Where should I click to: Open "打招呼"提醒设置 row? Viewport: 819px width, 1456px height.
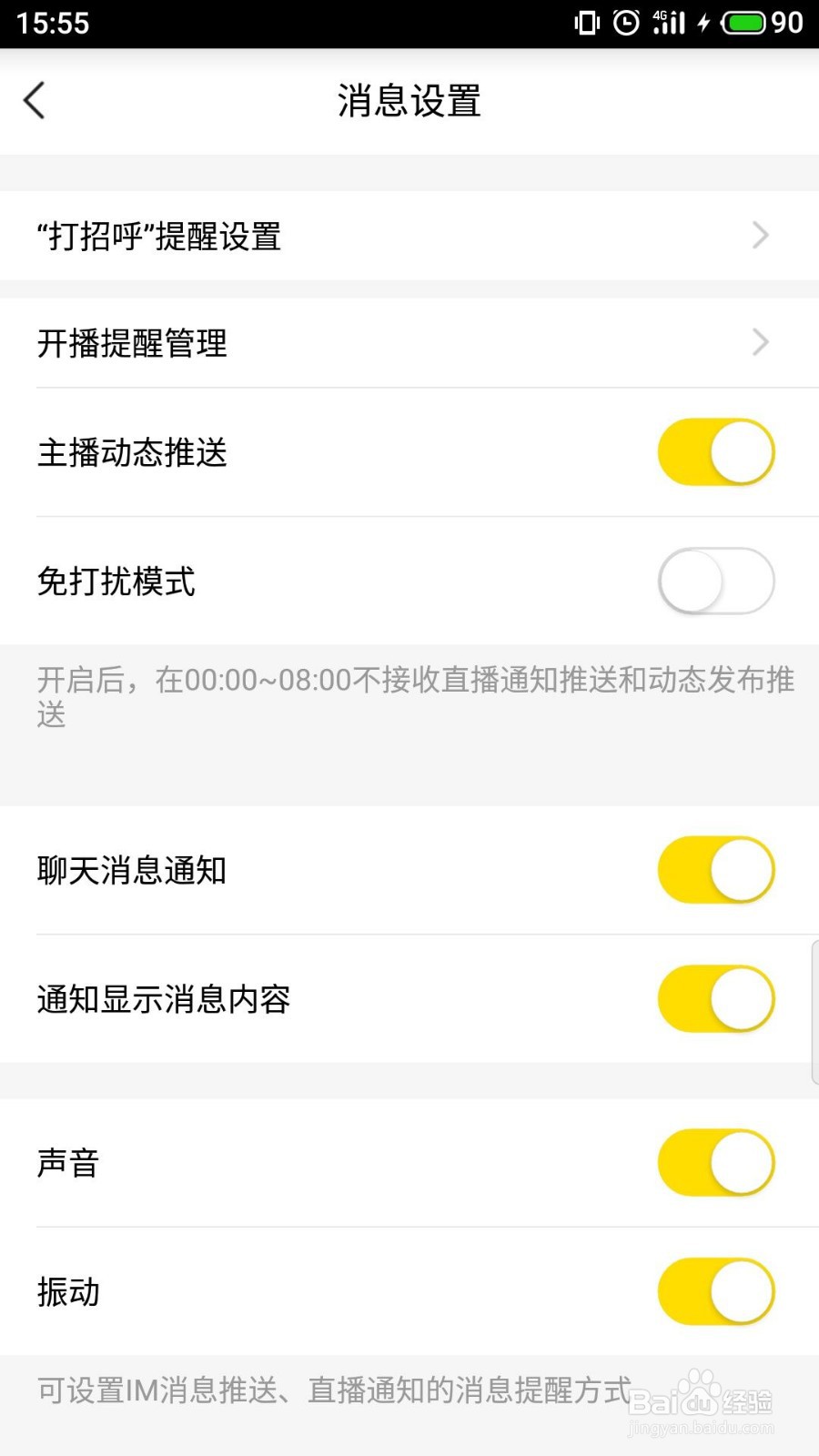[409, 236]
